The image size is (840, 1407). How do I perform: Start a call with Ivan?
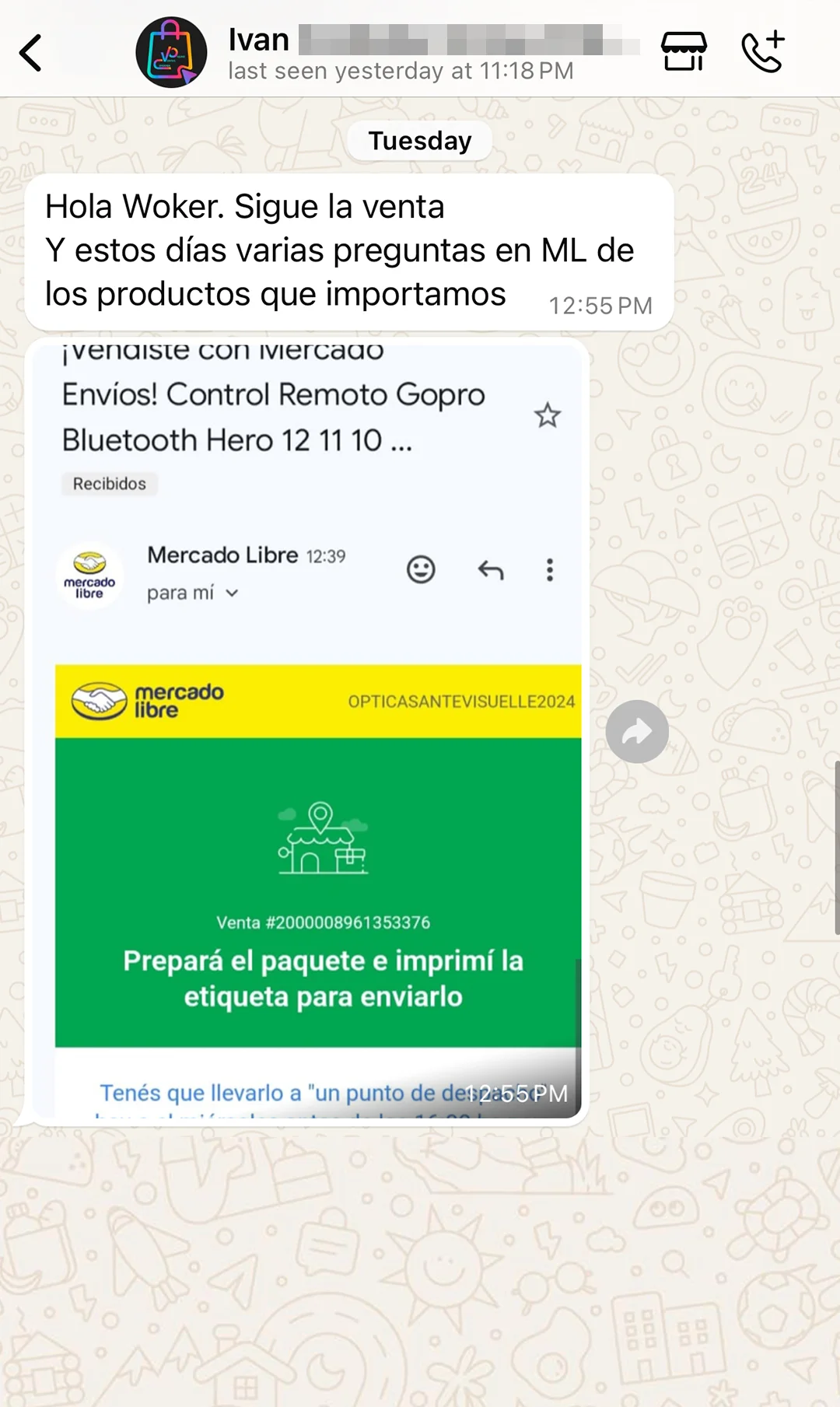(763, 52)
